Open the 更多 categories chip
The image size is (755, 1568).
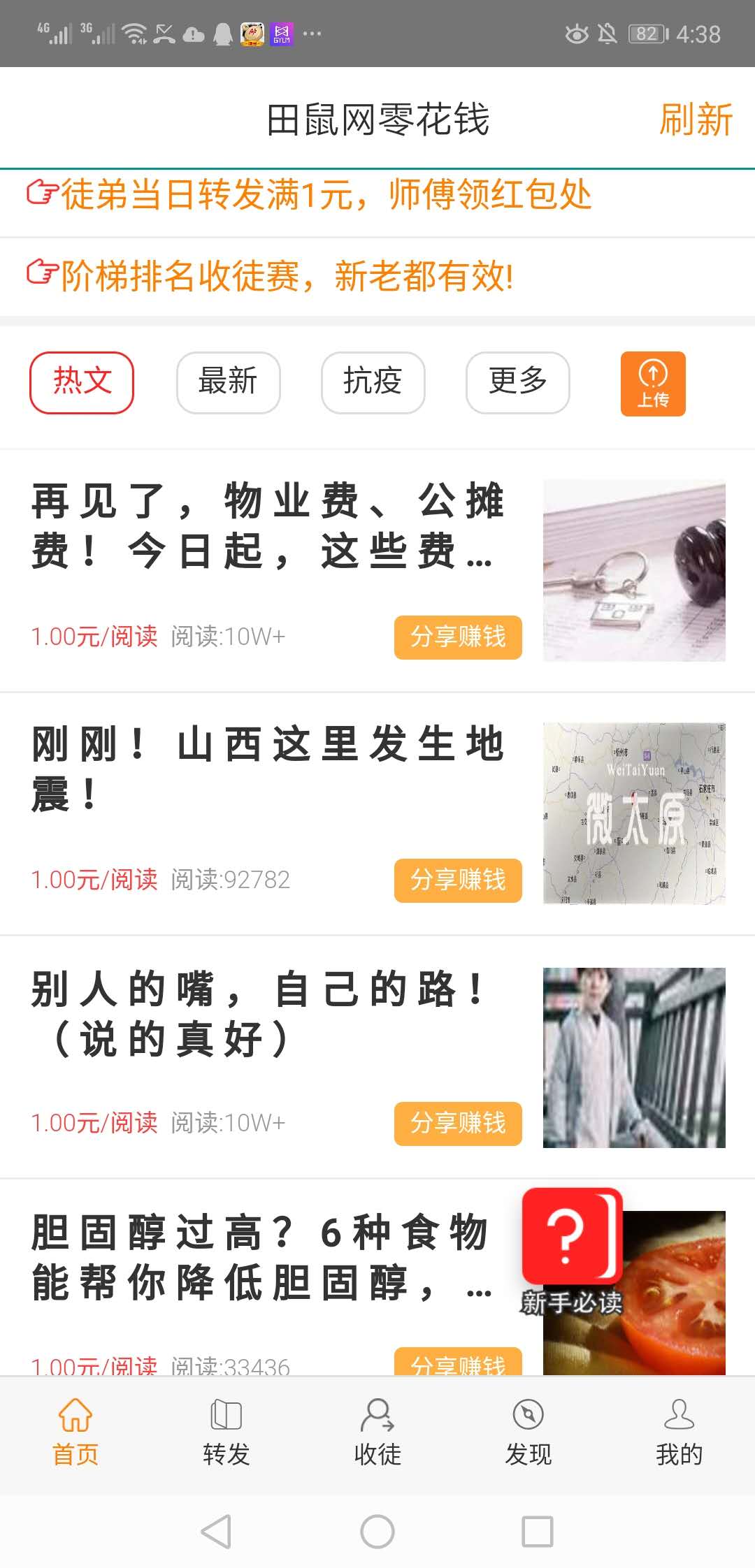517,382
